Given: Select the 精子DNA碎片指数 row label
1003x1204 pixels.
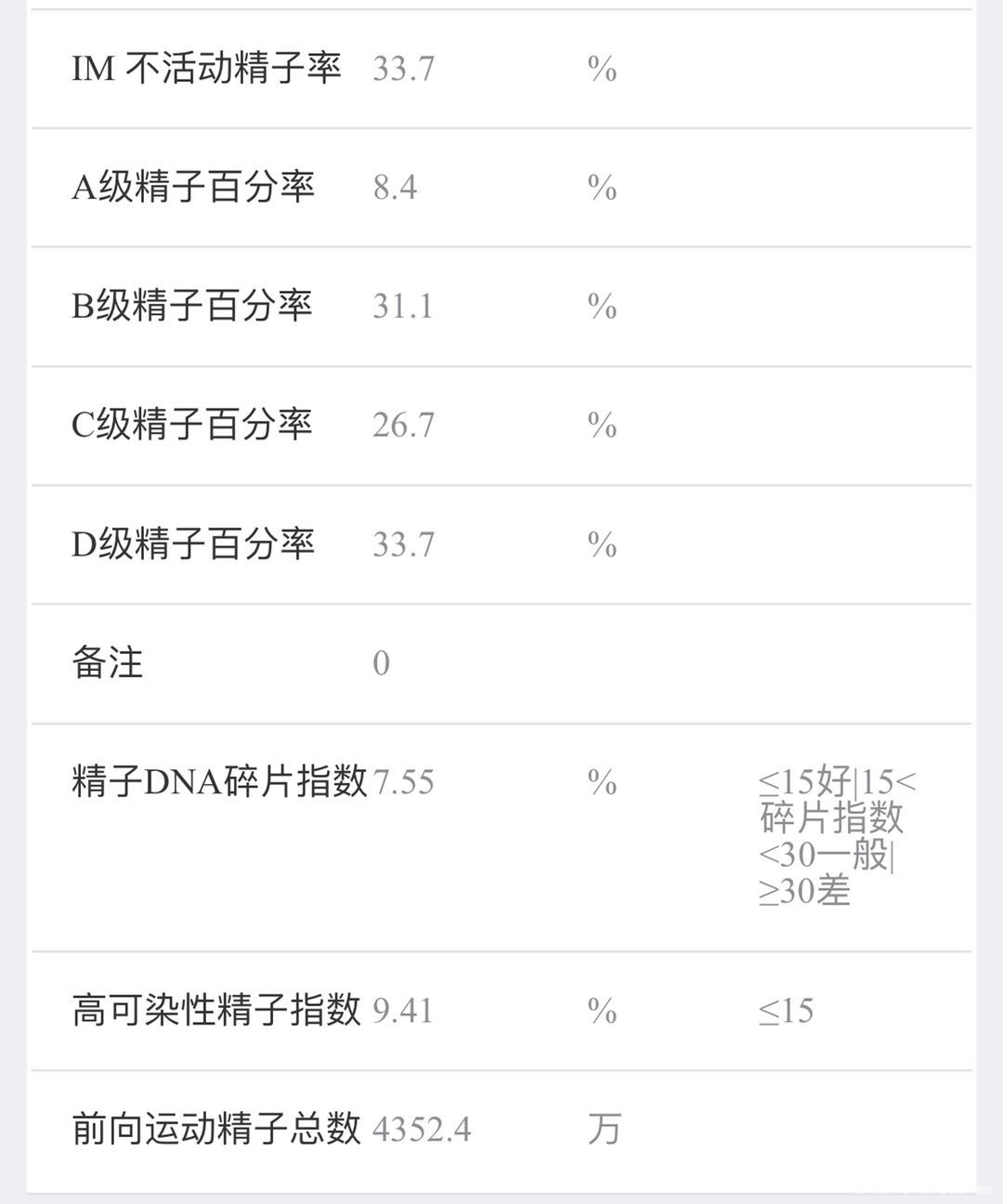Looking at the screenshot, I should (x=218, y=781).
